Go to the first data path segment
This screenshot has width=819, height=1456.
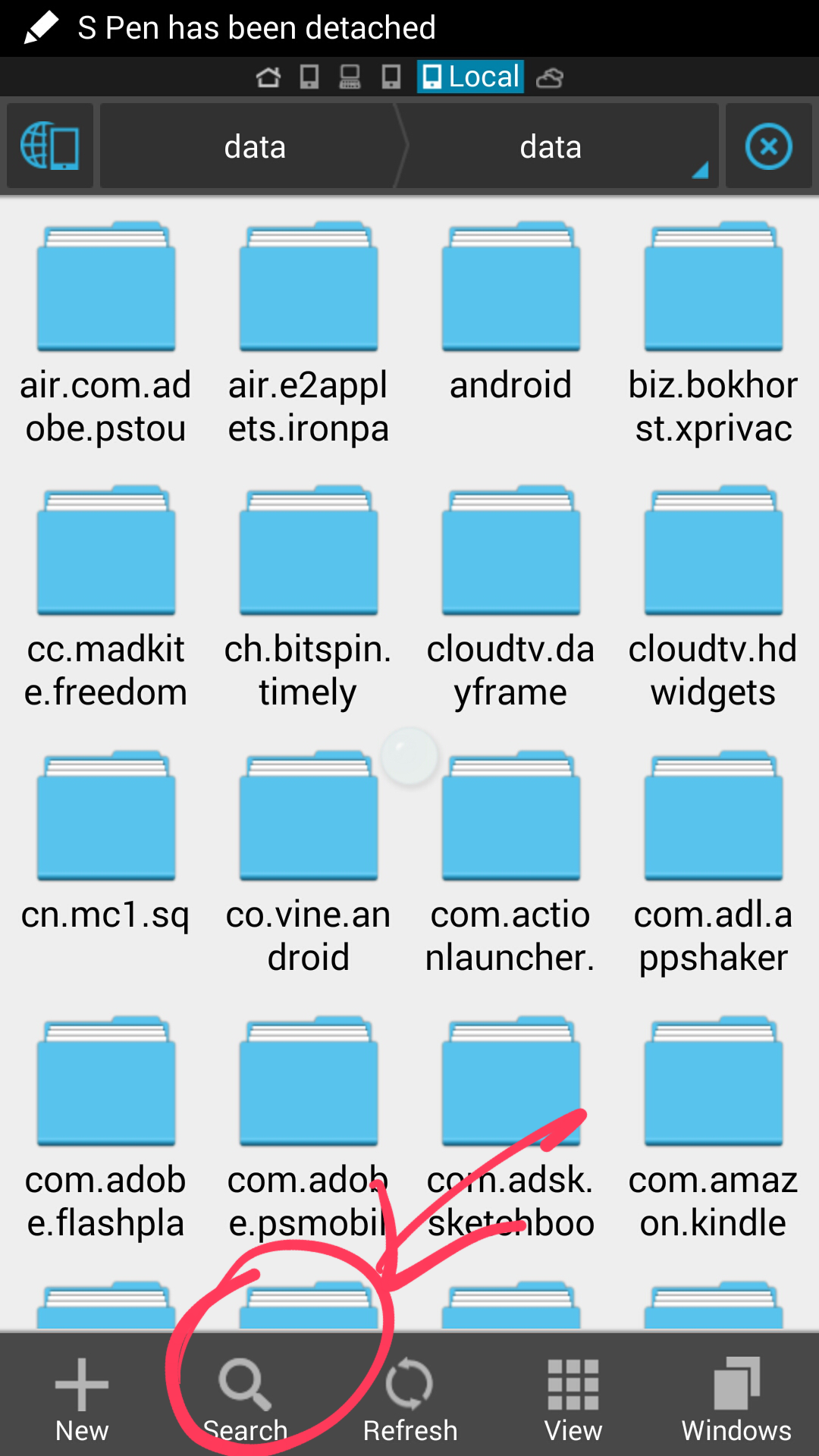point(254,146)
